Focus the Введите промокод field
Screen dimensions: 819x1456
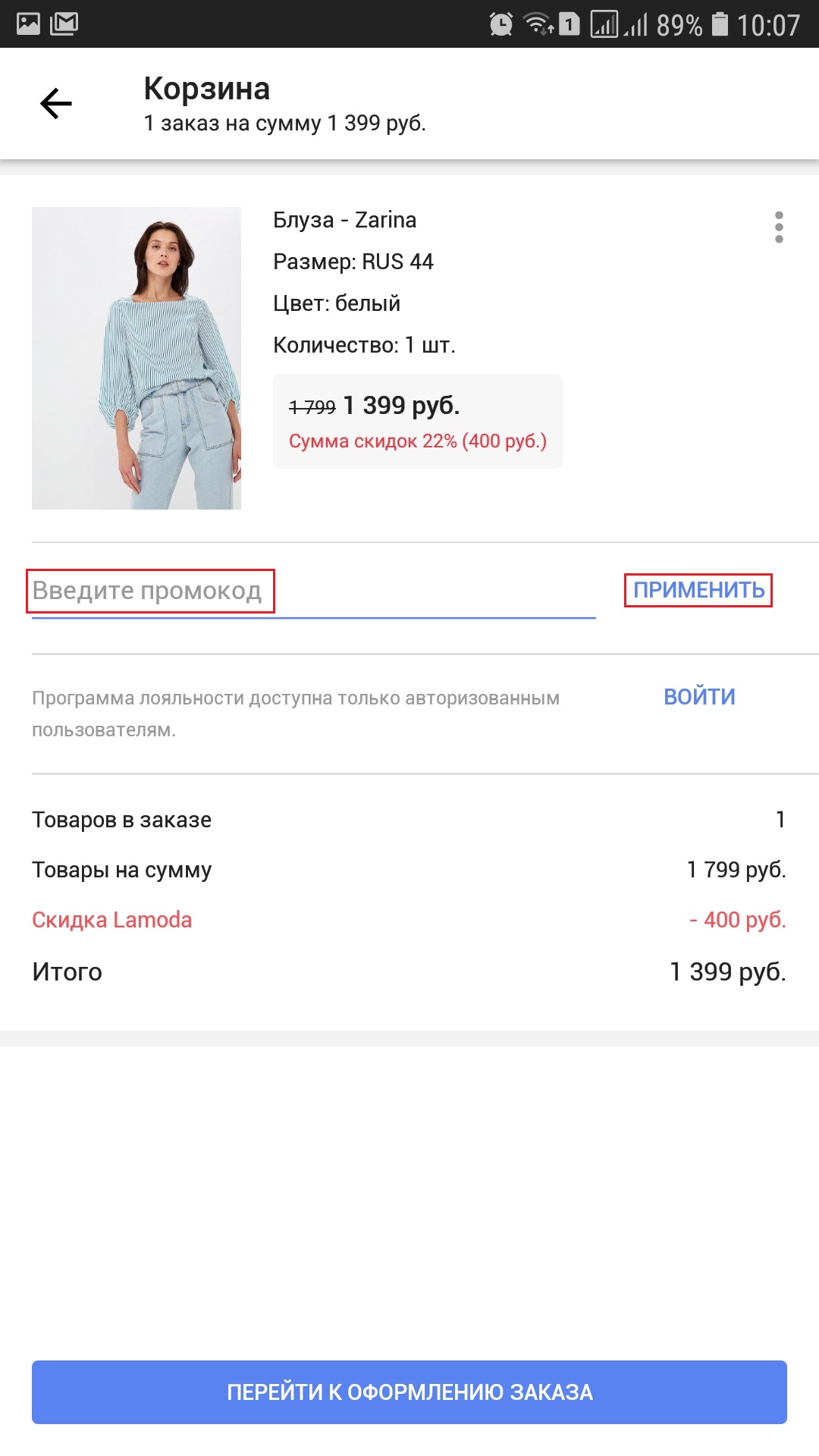[x=312, y=591]
